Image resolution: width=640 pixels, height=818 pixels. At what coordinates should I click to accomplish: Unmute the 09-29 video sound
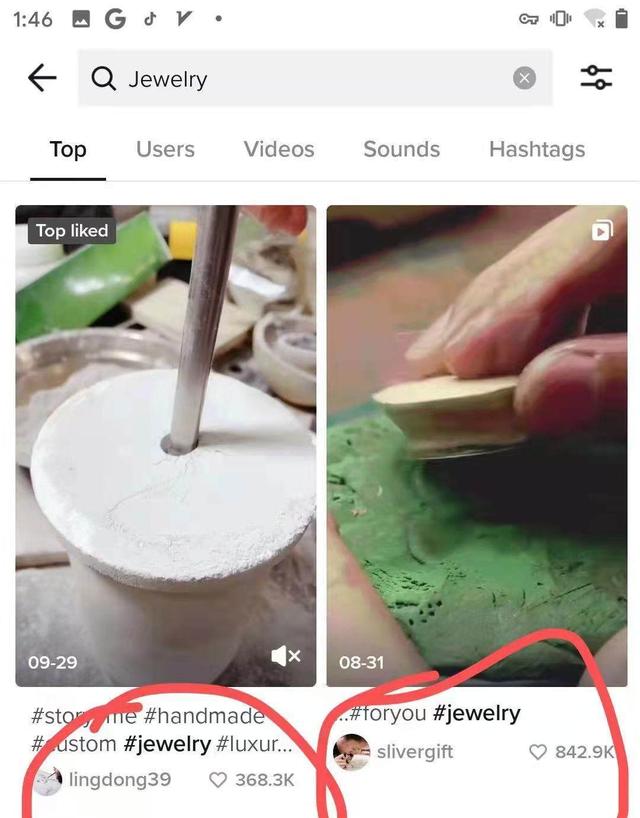click(286, 656)
